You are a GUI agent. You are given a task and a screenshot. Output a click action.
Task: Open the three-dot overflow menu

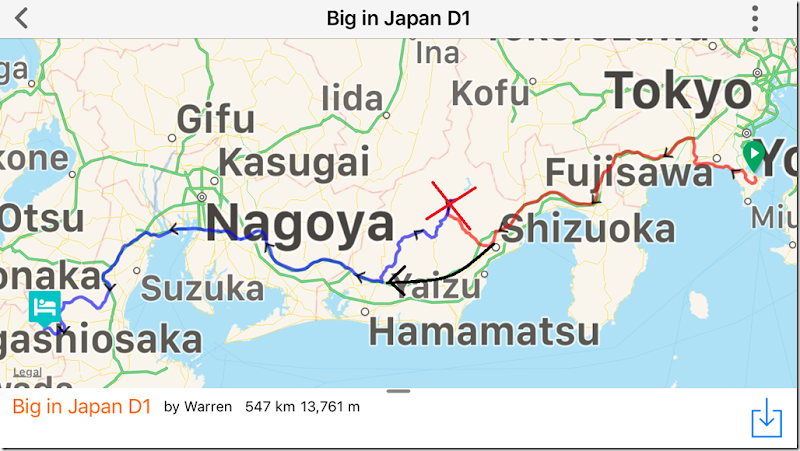point(755,19)
